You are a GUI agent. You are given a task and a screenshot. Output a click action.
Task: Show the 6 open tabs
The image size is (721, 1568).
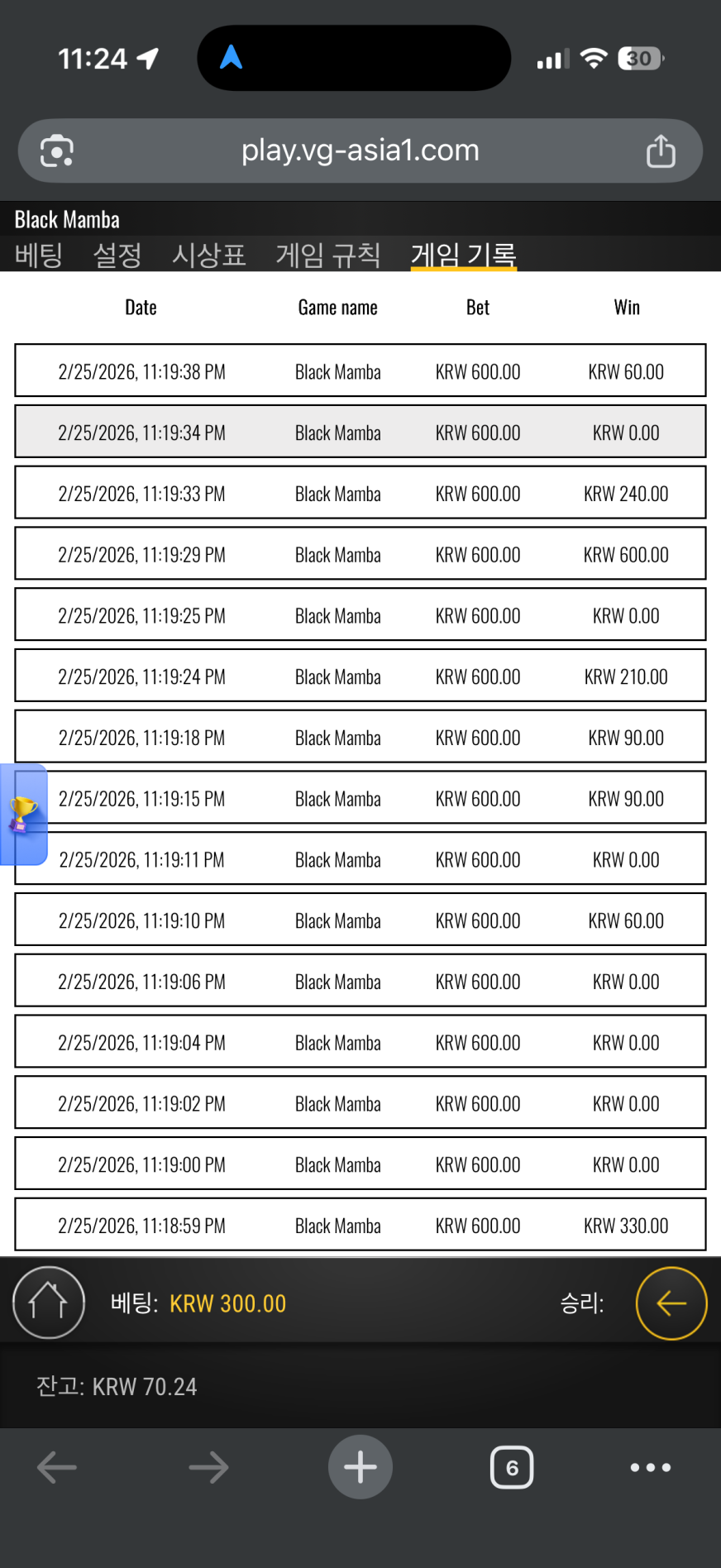(512, 1468)
